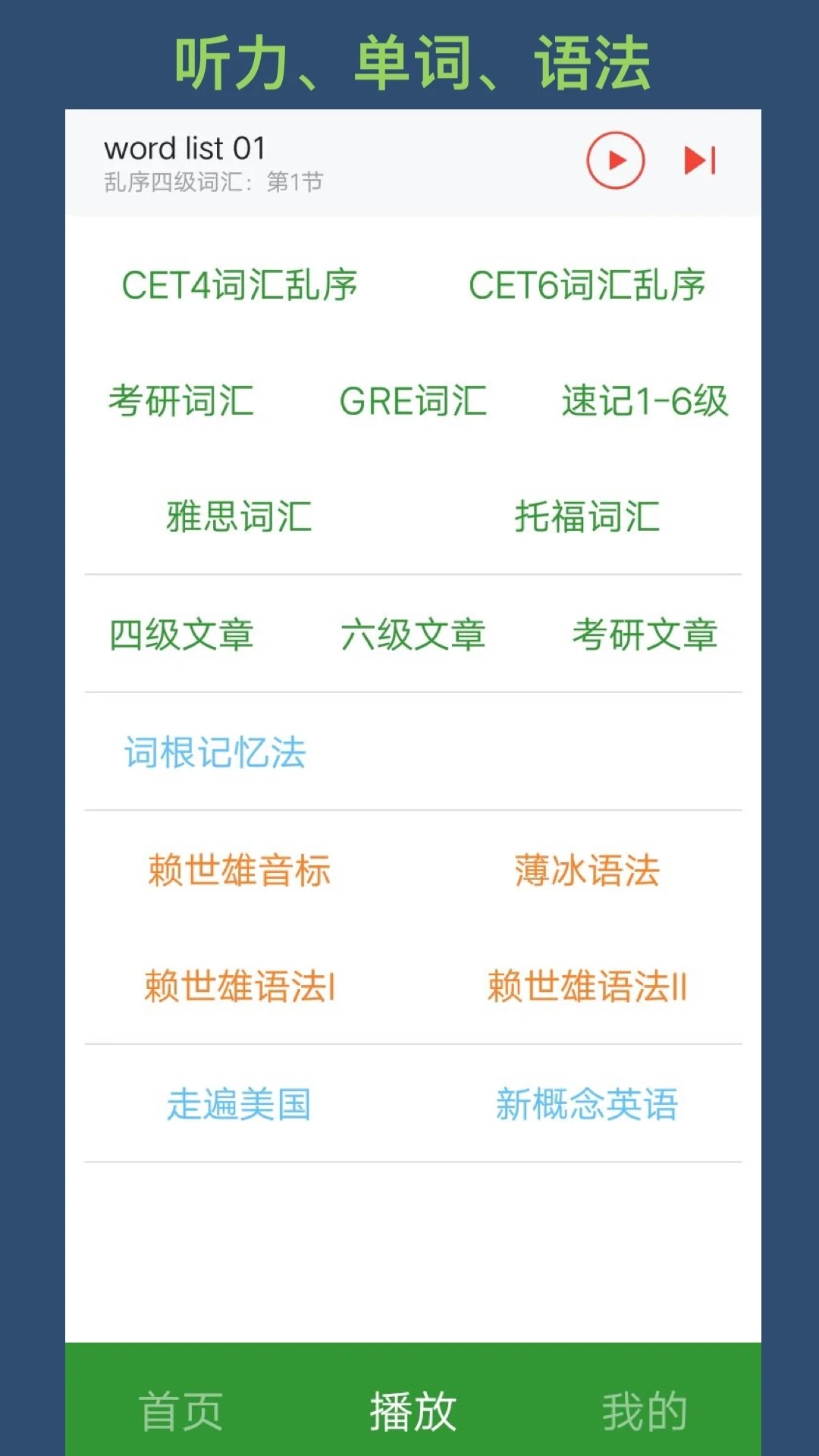
Task: Skip to the next track
Action: [699, 160]
